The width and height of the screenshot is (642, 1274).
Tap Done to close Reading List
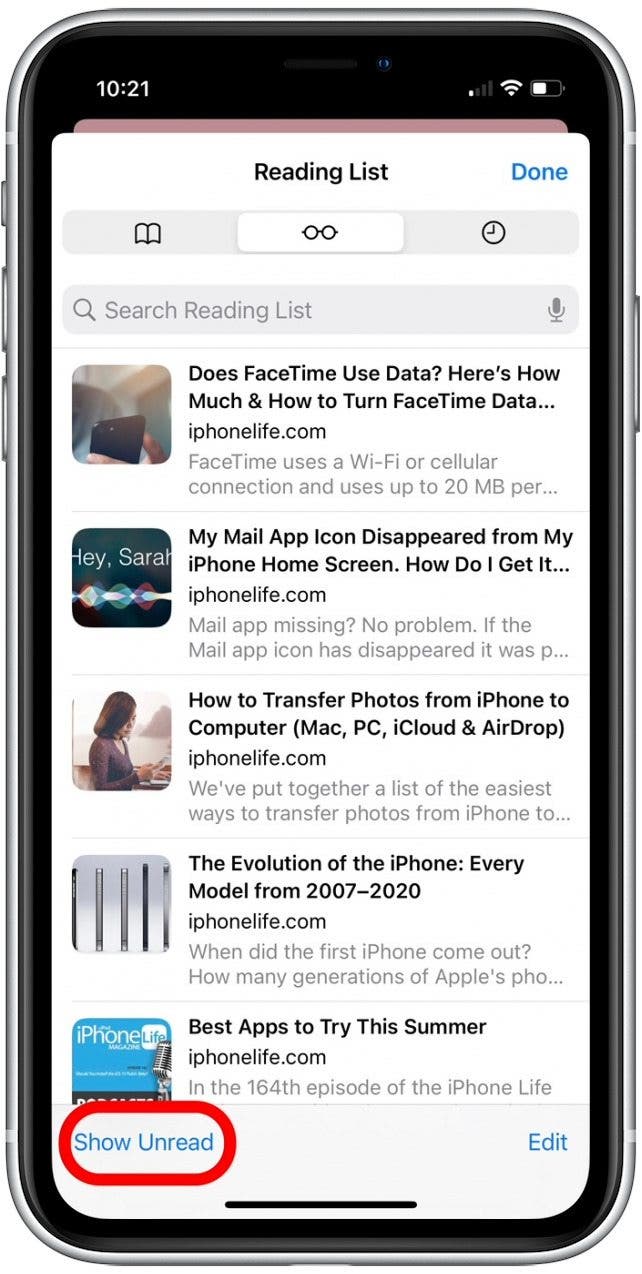click(539, 172)
